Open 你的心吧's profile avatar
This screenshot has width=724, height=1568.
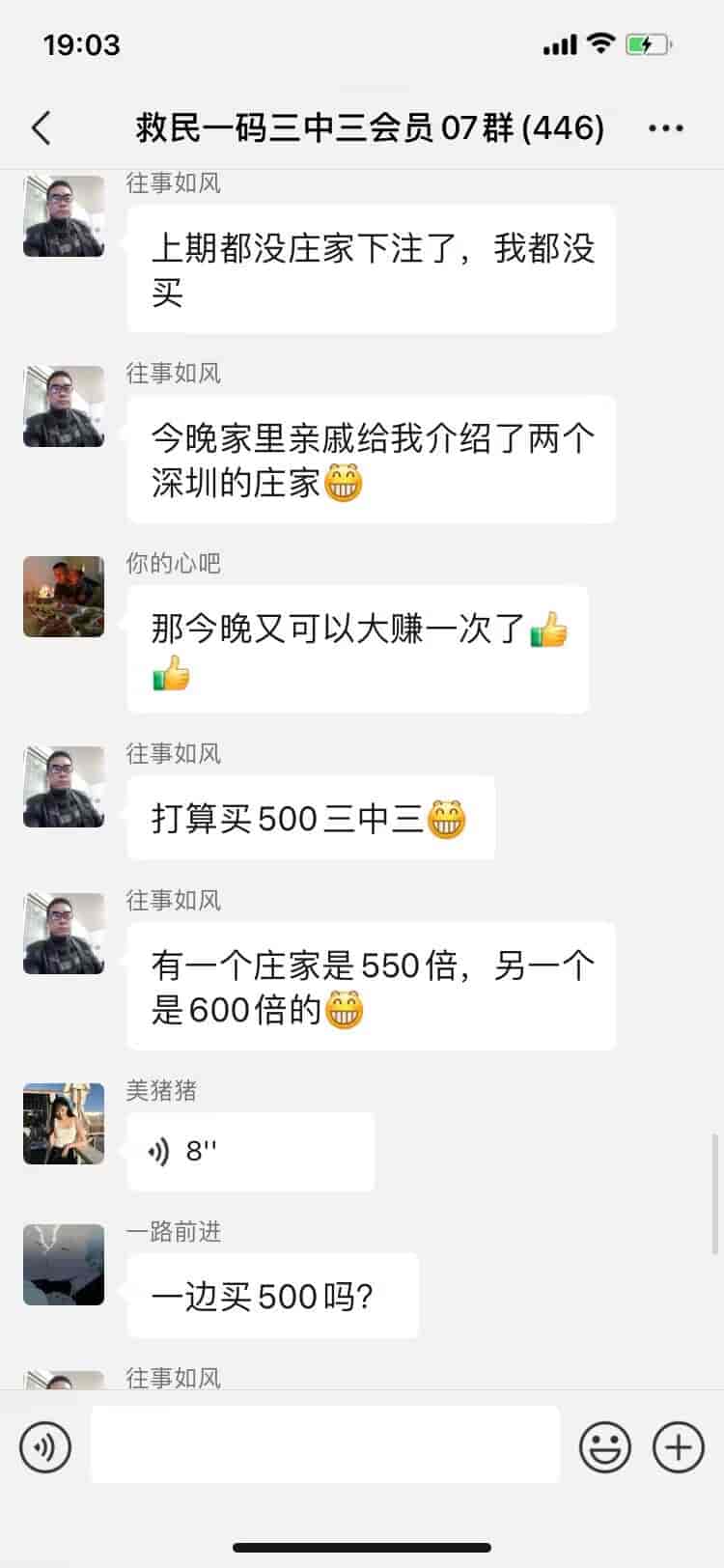click(64, 596)
